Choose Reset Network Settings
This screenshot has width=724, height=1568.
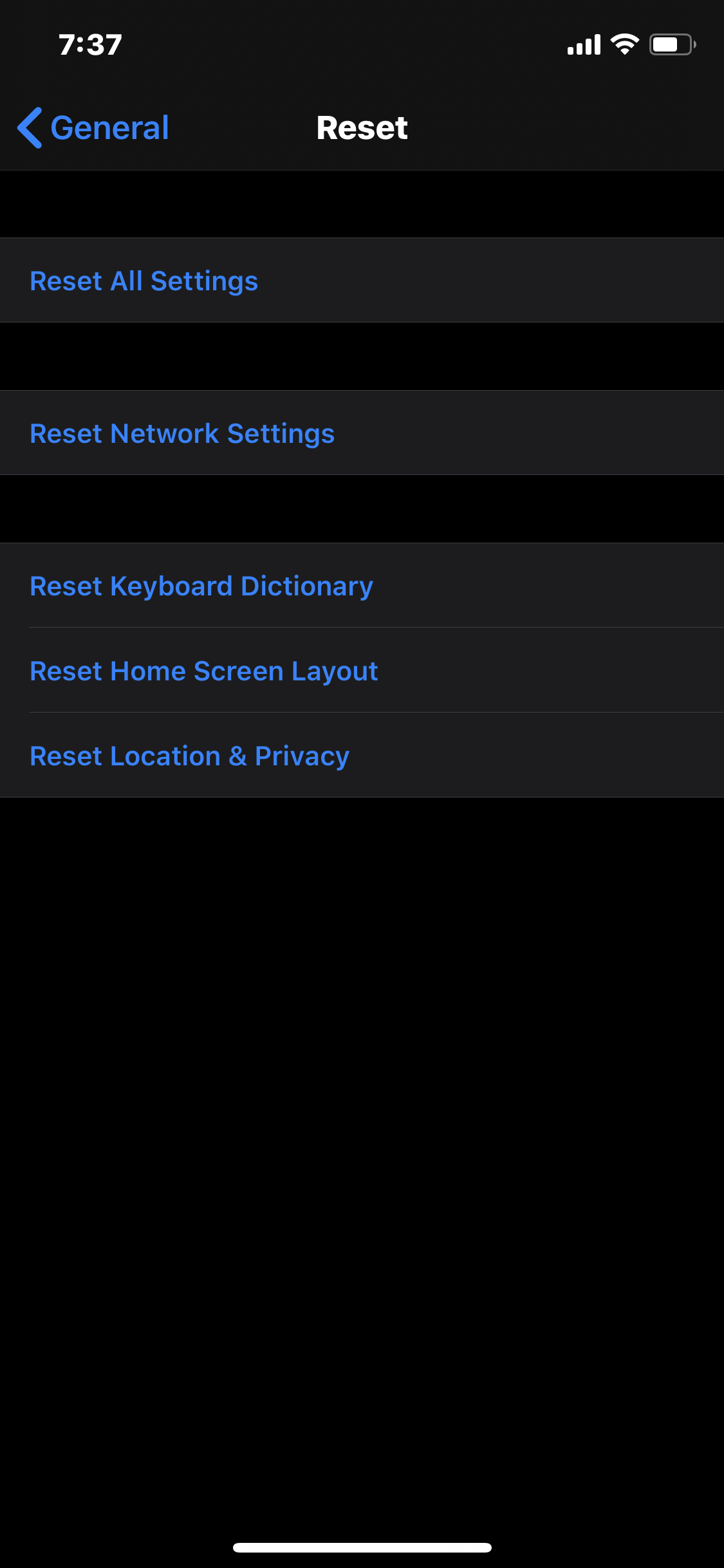(x=362, y=433)
